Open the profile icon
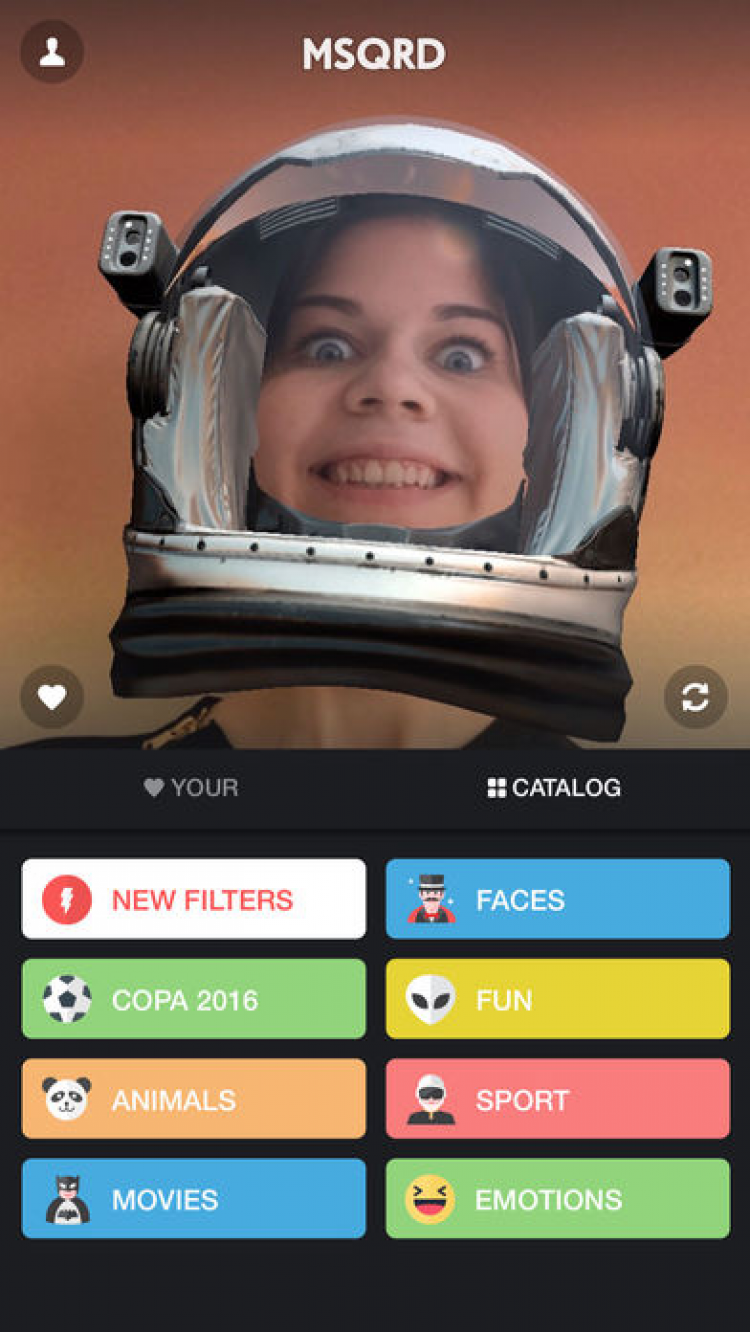Screen dimensions: 750x1332 pos(52,52)
